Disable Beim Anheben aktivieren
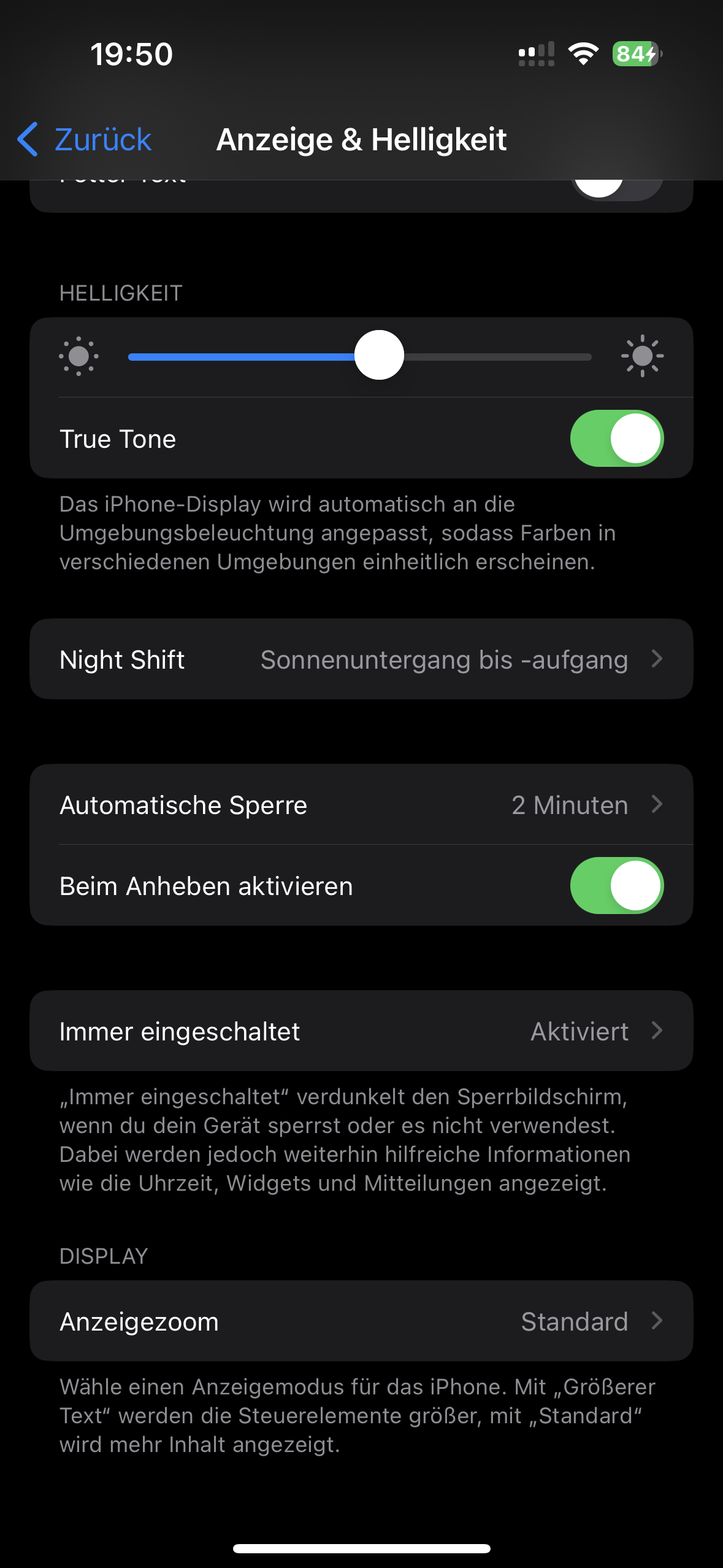 click(616, 886)
